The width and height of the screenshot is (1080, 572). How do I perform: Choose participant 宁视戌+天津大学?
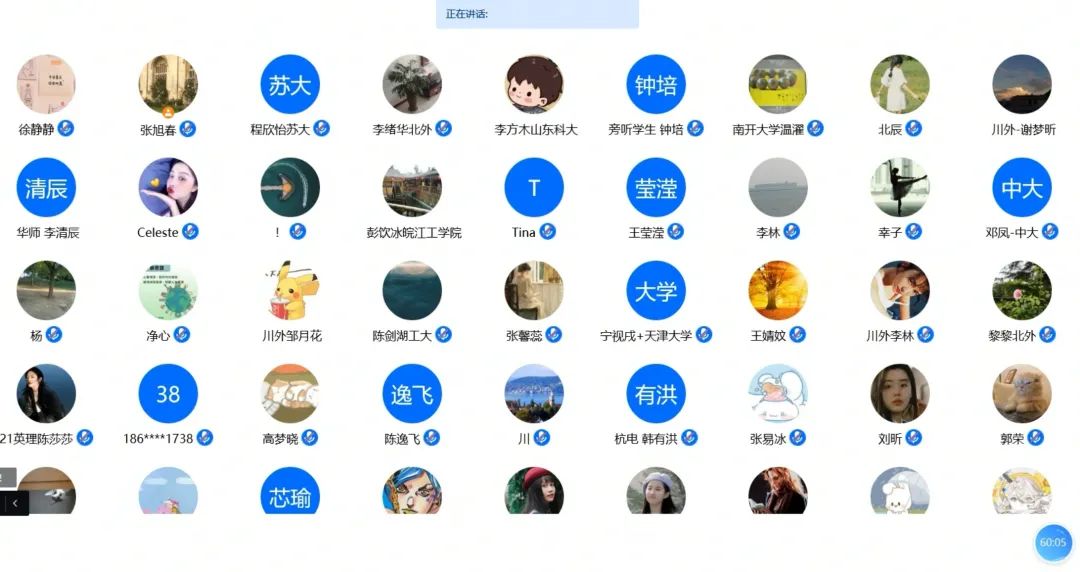coord(656,291)
